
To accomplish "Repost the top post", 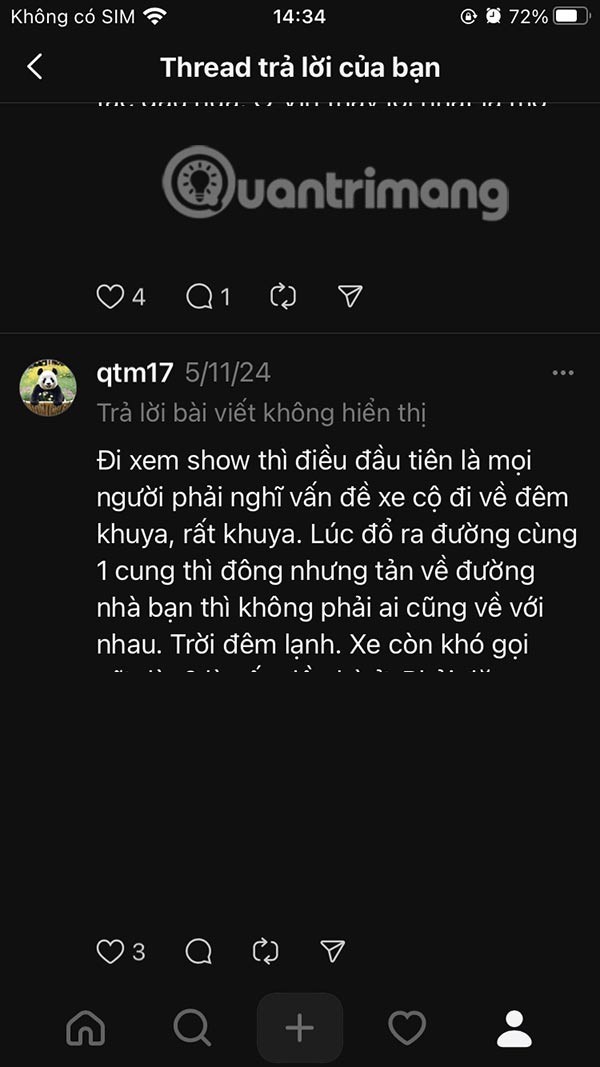I will coord(283,296).
